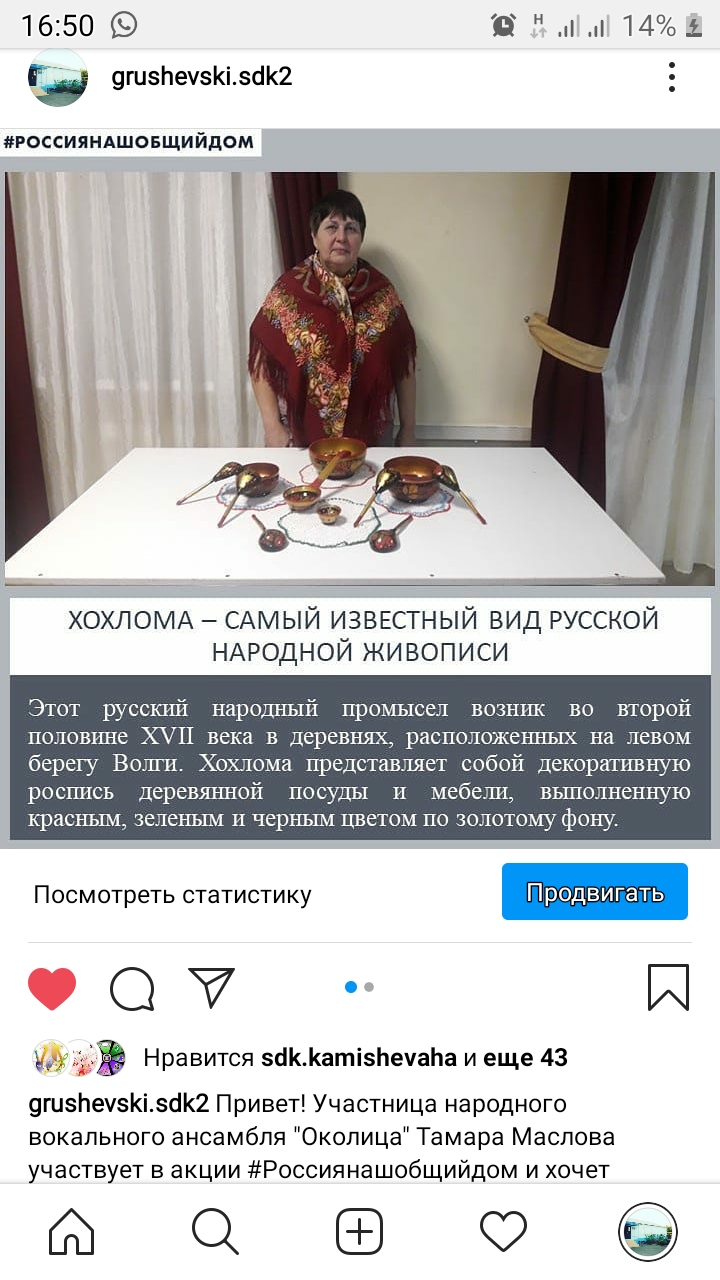This screenshot has width=720, height=1280.
Task: Go to the Home feed tab
Action: coord(72,1231)
